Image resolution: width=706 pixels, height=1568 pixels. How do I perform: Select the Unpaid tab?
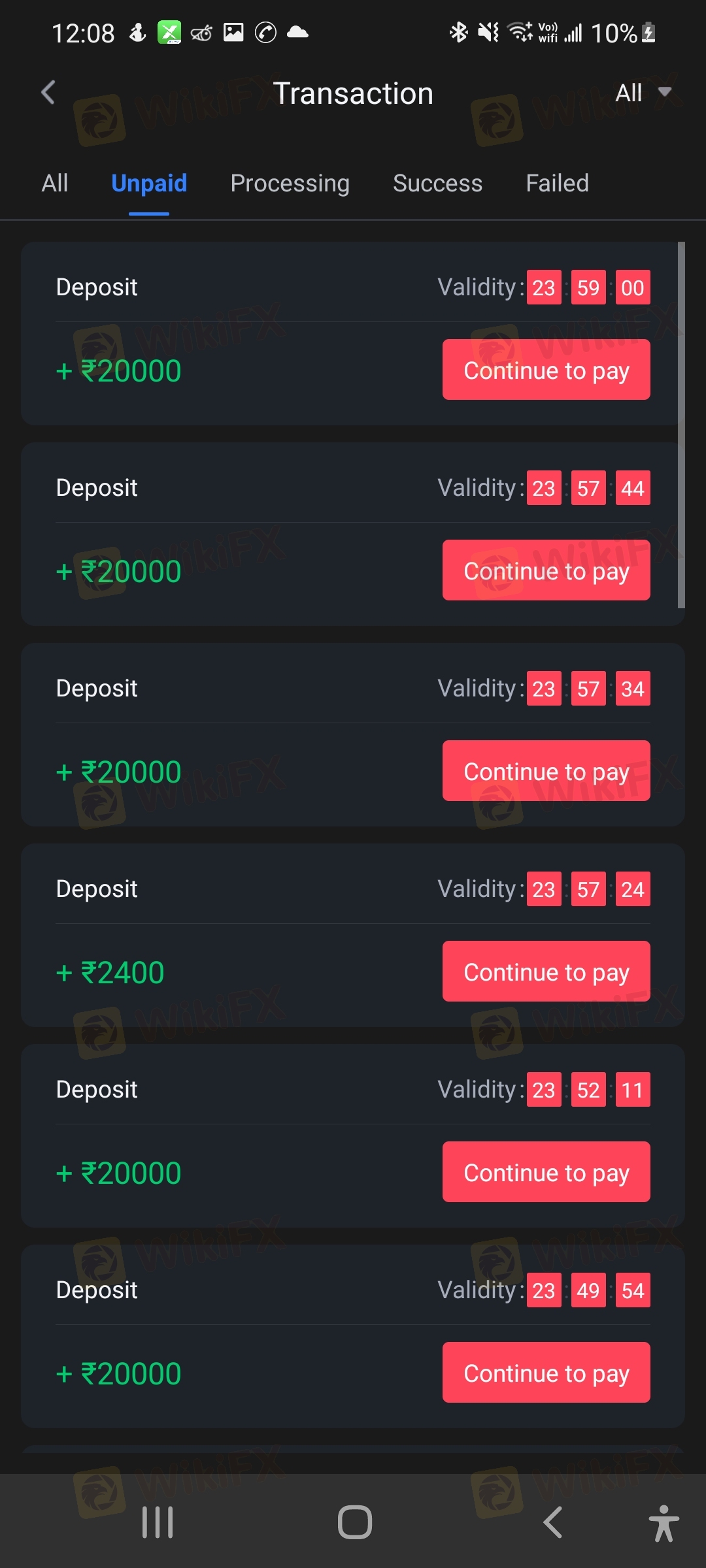149,183
